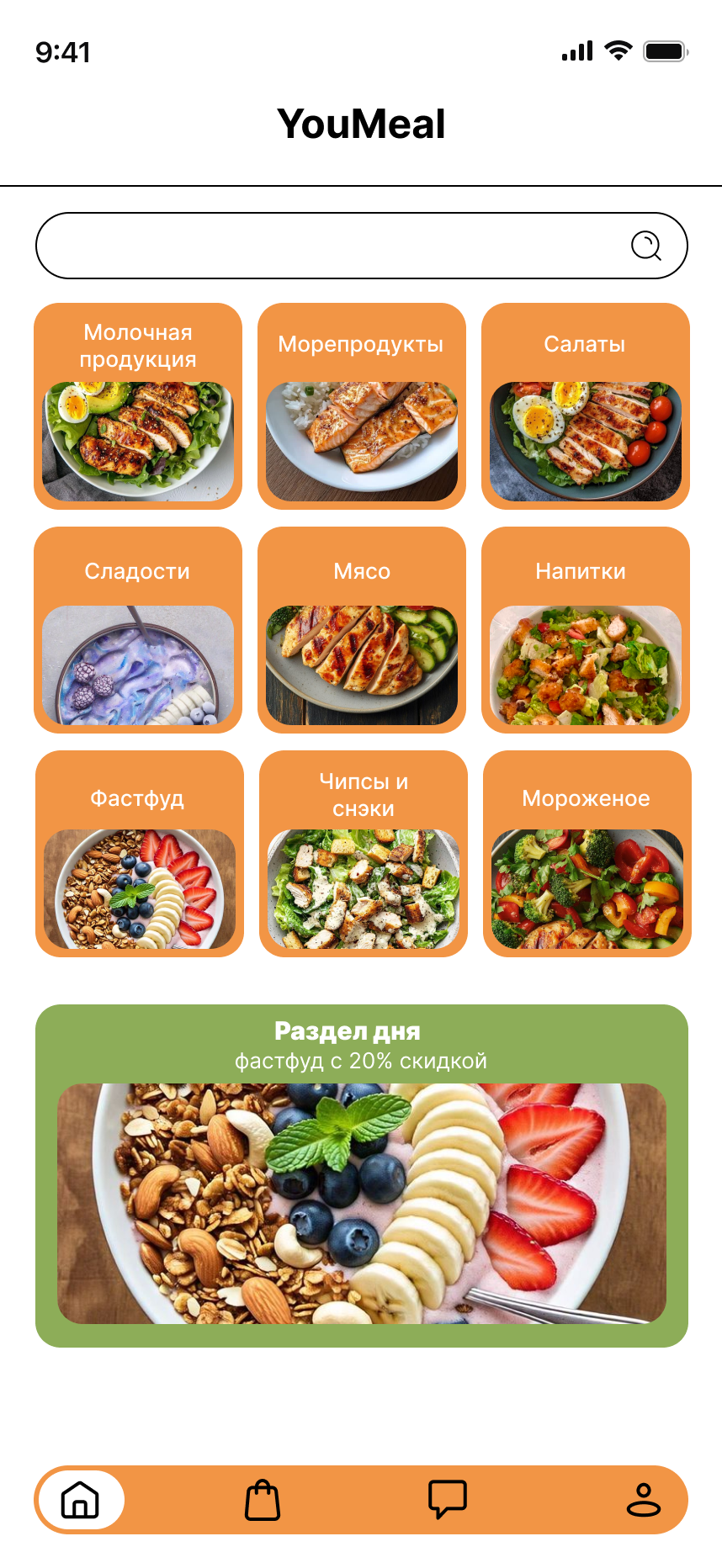
Task: Go to the profile tab
Action: pos(644,1500)
